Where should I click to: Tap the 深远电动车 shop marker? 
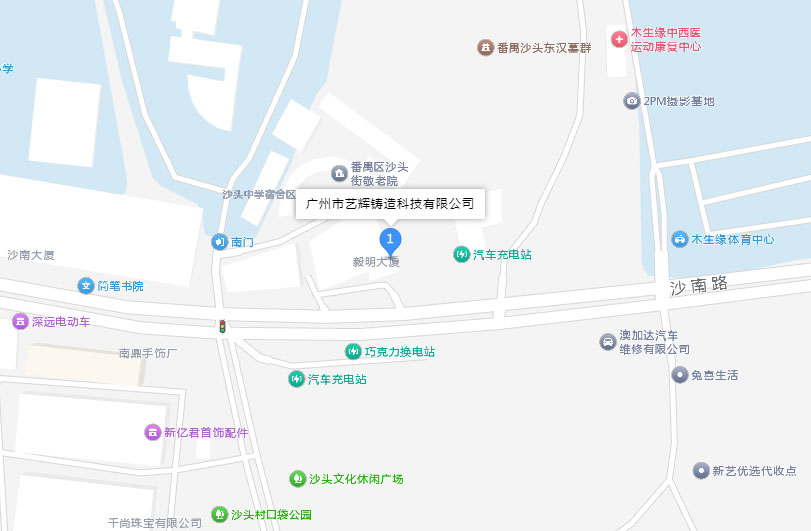[x=20, y=322]
